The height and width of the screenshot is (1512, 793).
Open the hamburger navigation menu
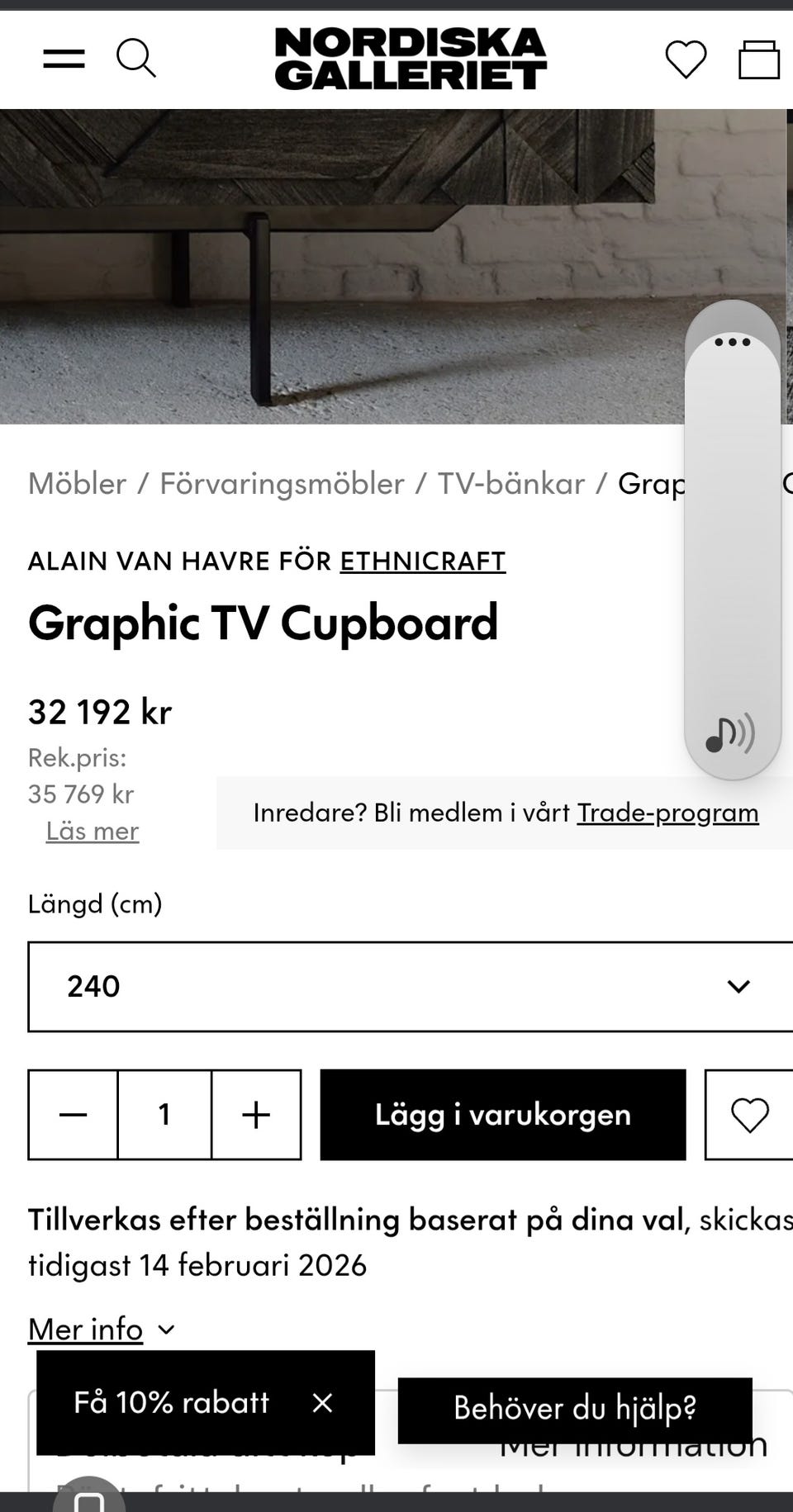click(62, 58)
